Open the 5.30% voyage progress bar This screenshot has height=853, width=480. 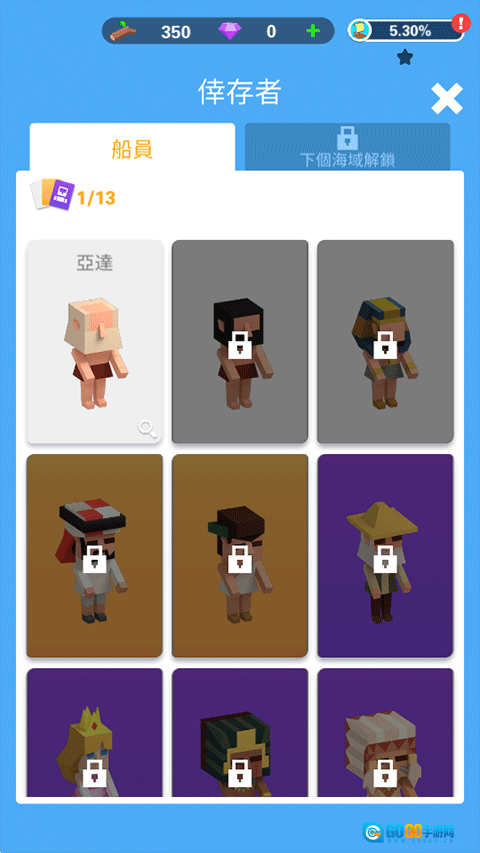click(407, 30)
